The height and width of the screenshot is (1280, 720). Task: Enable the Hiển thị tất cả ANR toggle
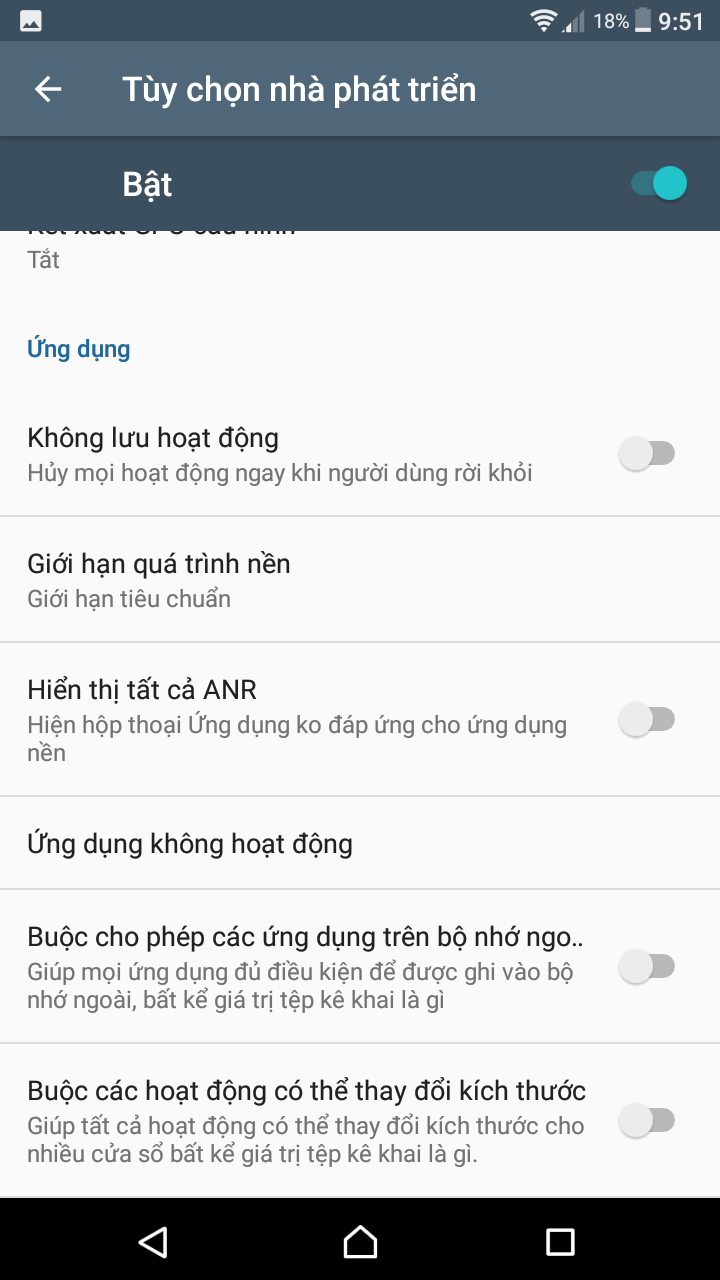tap(646, 717)
